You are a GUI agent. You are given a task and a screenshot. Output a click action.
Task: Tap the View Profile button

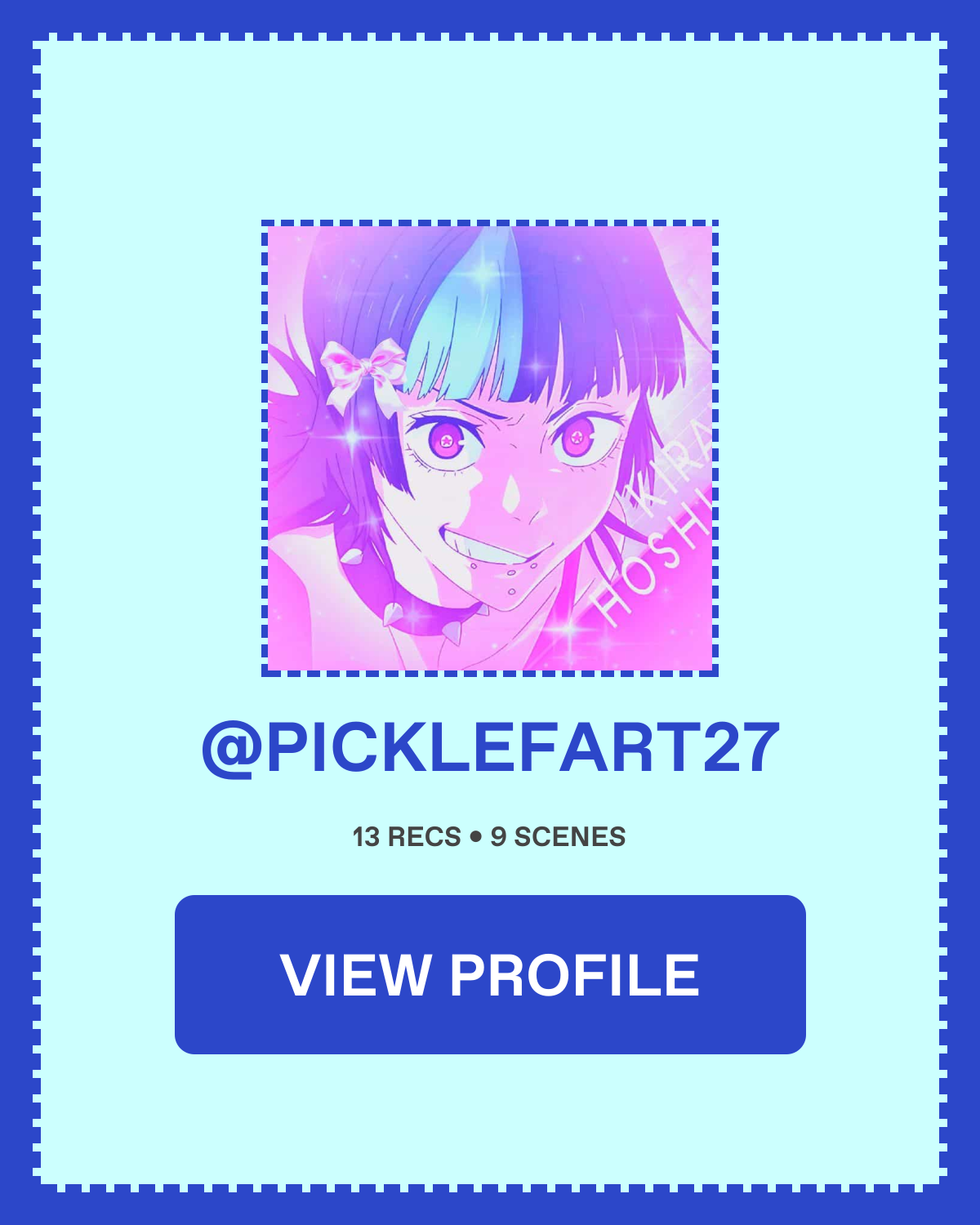490,974
